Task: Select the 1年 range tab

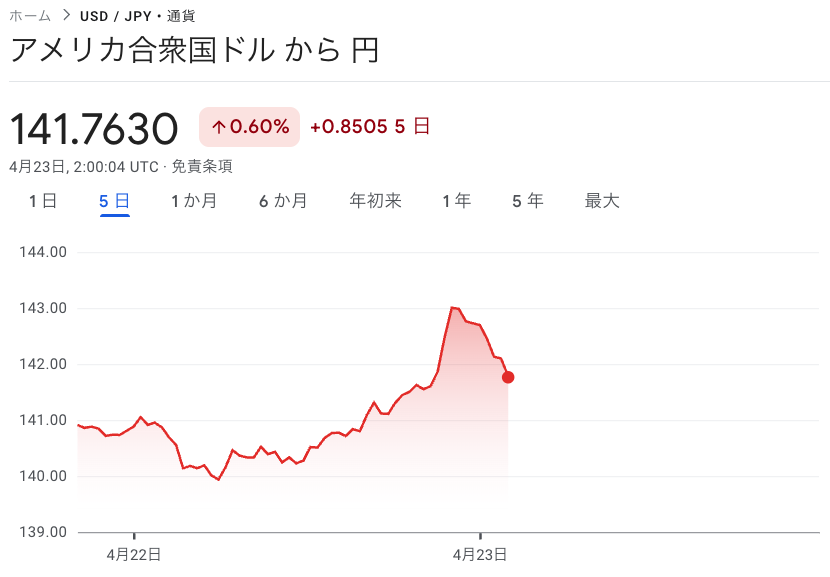Action: tap(457, 201)
